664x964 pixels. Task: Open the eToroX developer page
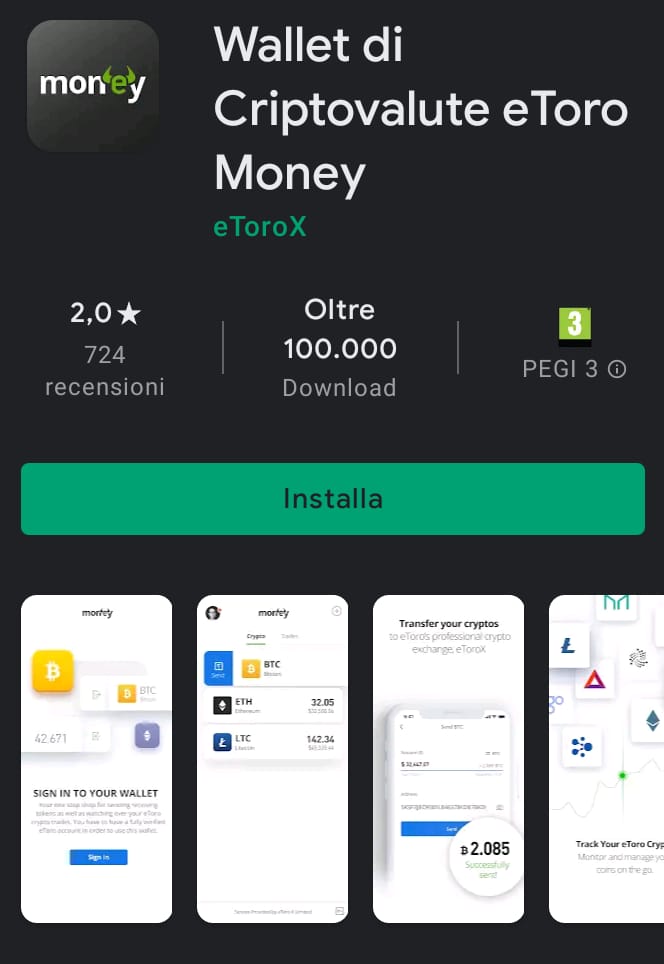click(259, 227)
